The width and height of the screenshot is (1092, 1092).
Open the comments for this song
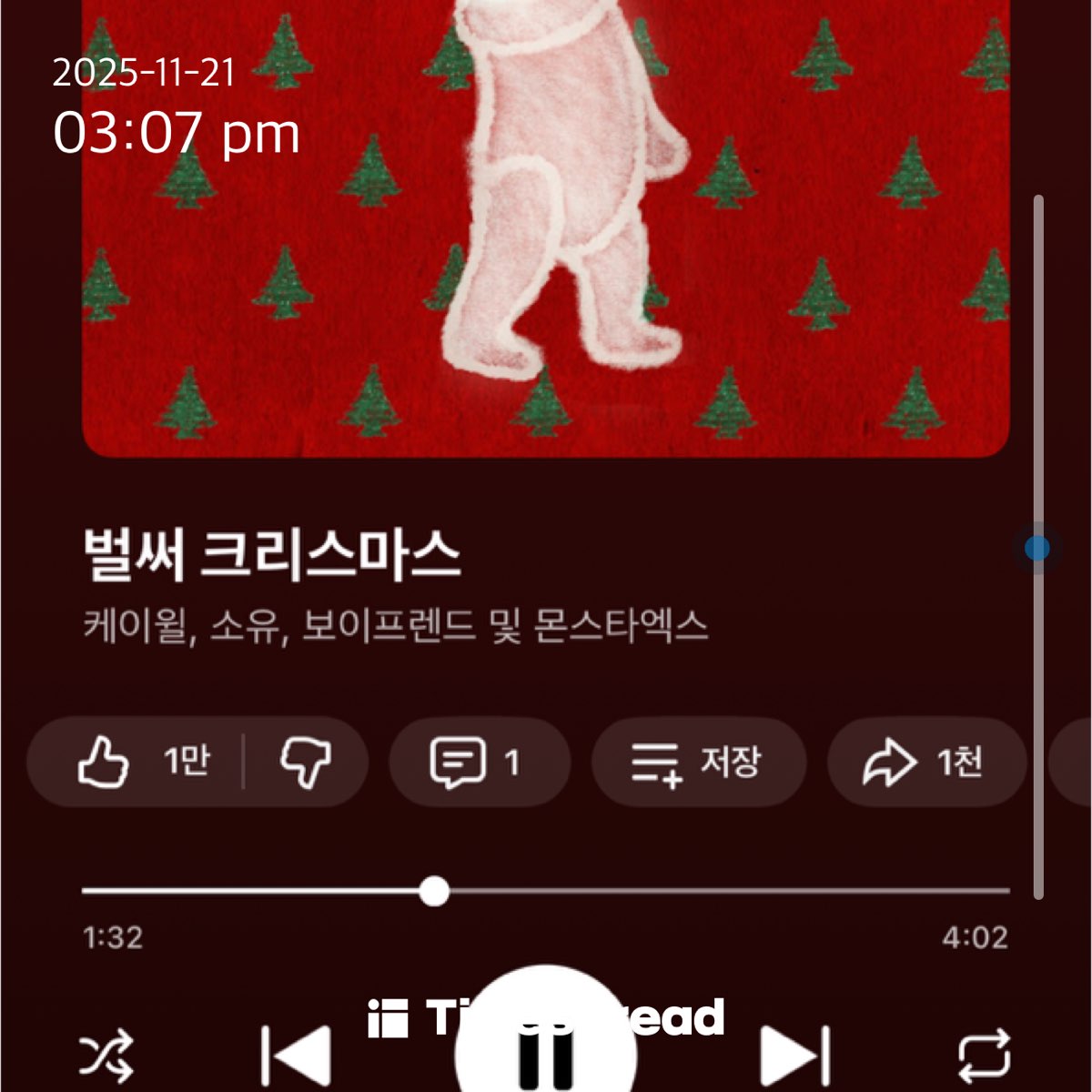[x=479, y=761]
